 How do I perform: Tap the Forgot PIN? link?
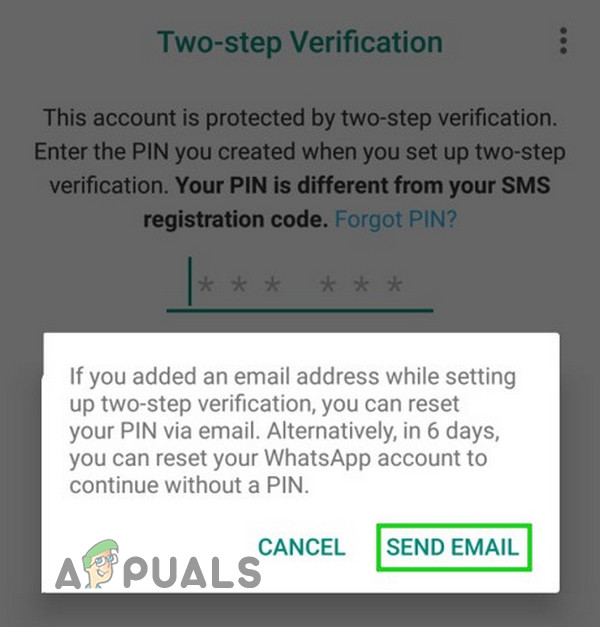395,220
